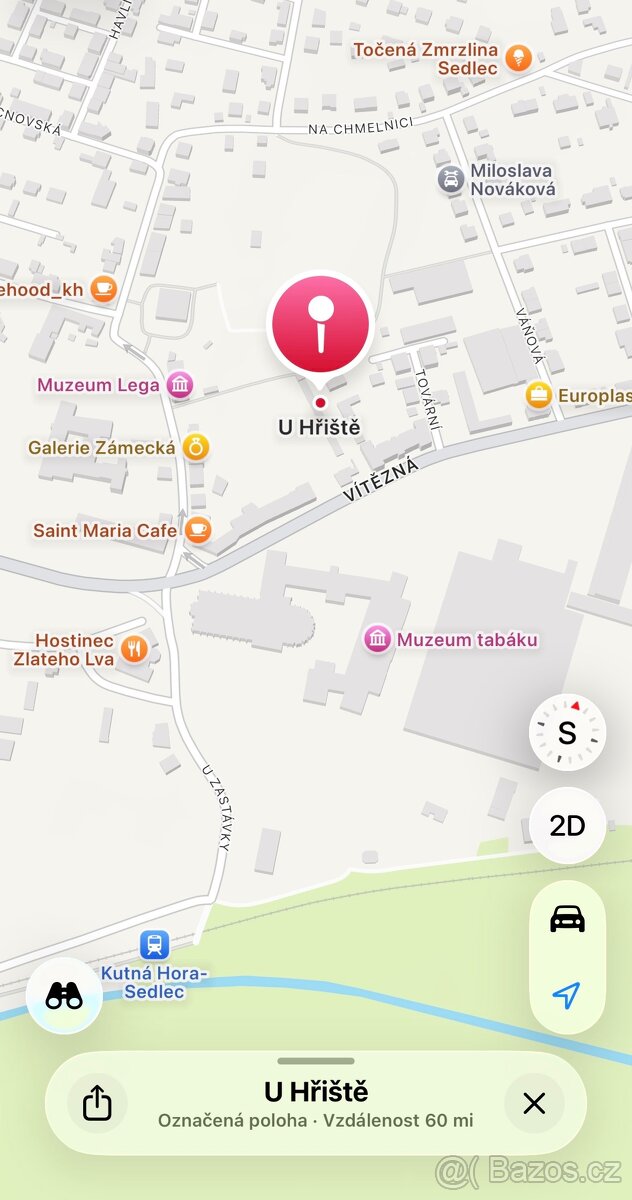632x1200 pixels.
Task: Switch the map to 2D view
Action: tap(567, 825)
